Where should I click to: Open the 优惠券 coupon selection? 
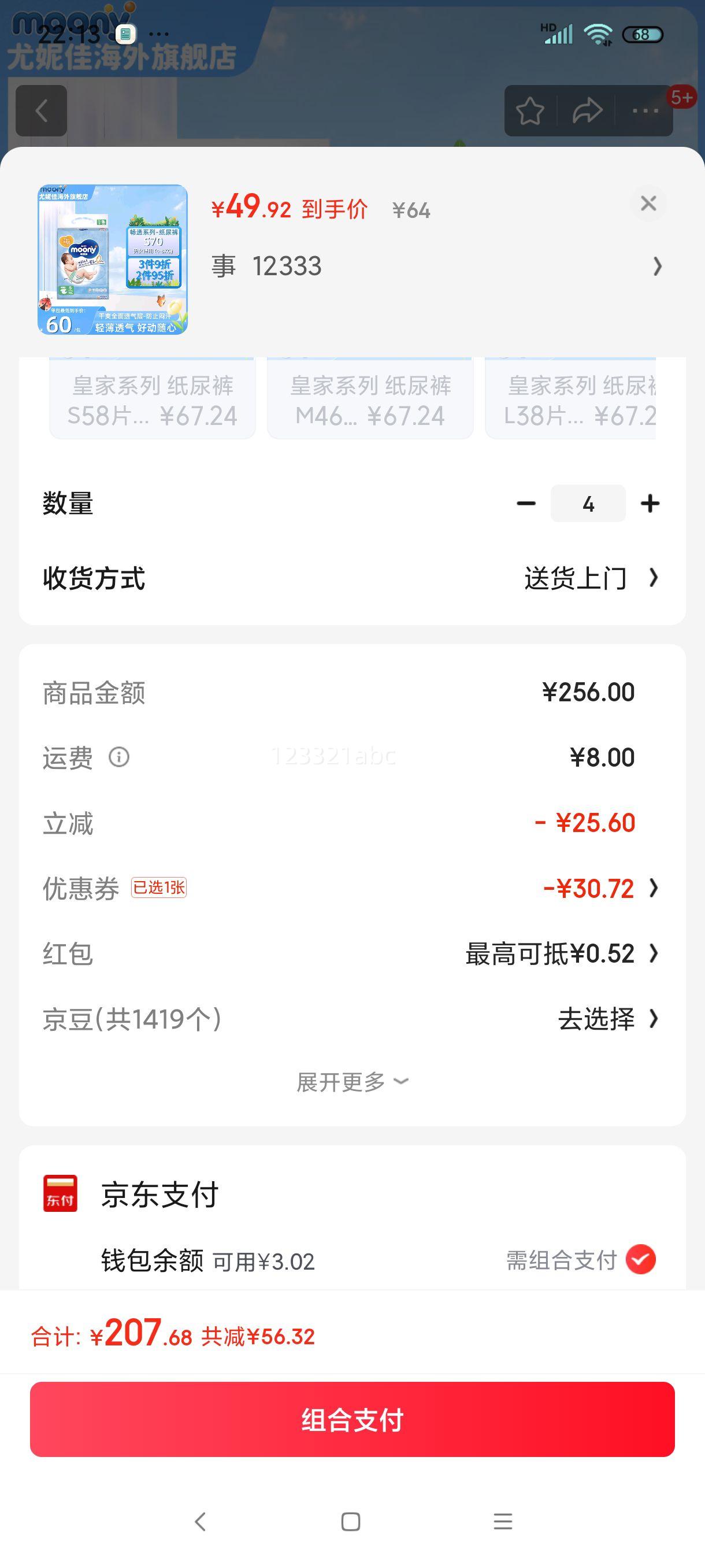[x=599, y=888]
